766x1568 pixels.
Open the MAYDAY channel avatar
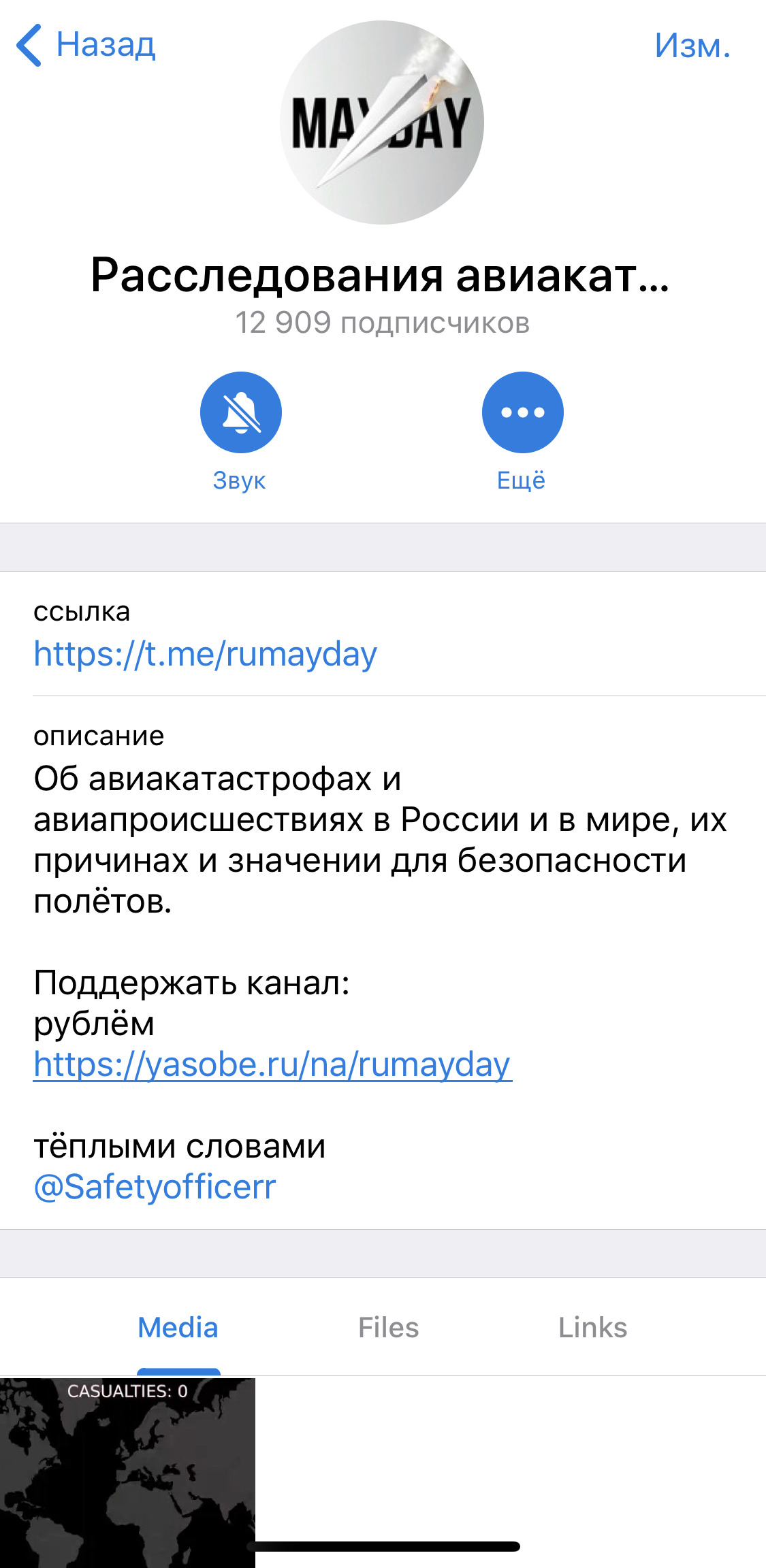tap(382, 122)
